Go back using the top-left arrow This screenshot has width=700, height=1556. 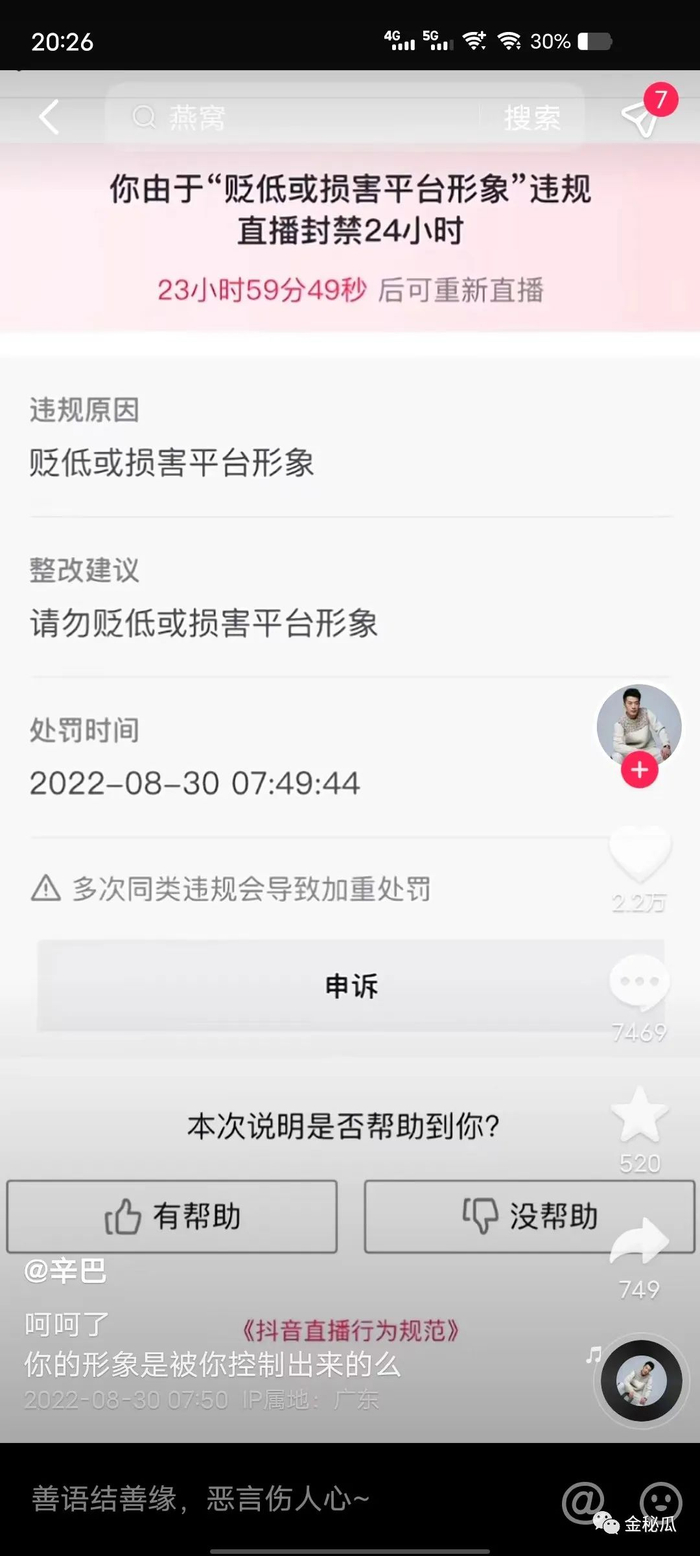[x=48, y=118]
